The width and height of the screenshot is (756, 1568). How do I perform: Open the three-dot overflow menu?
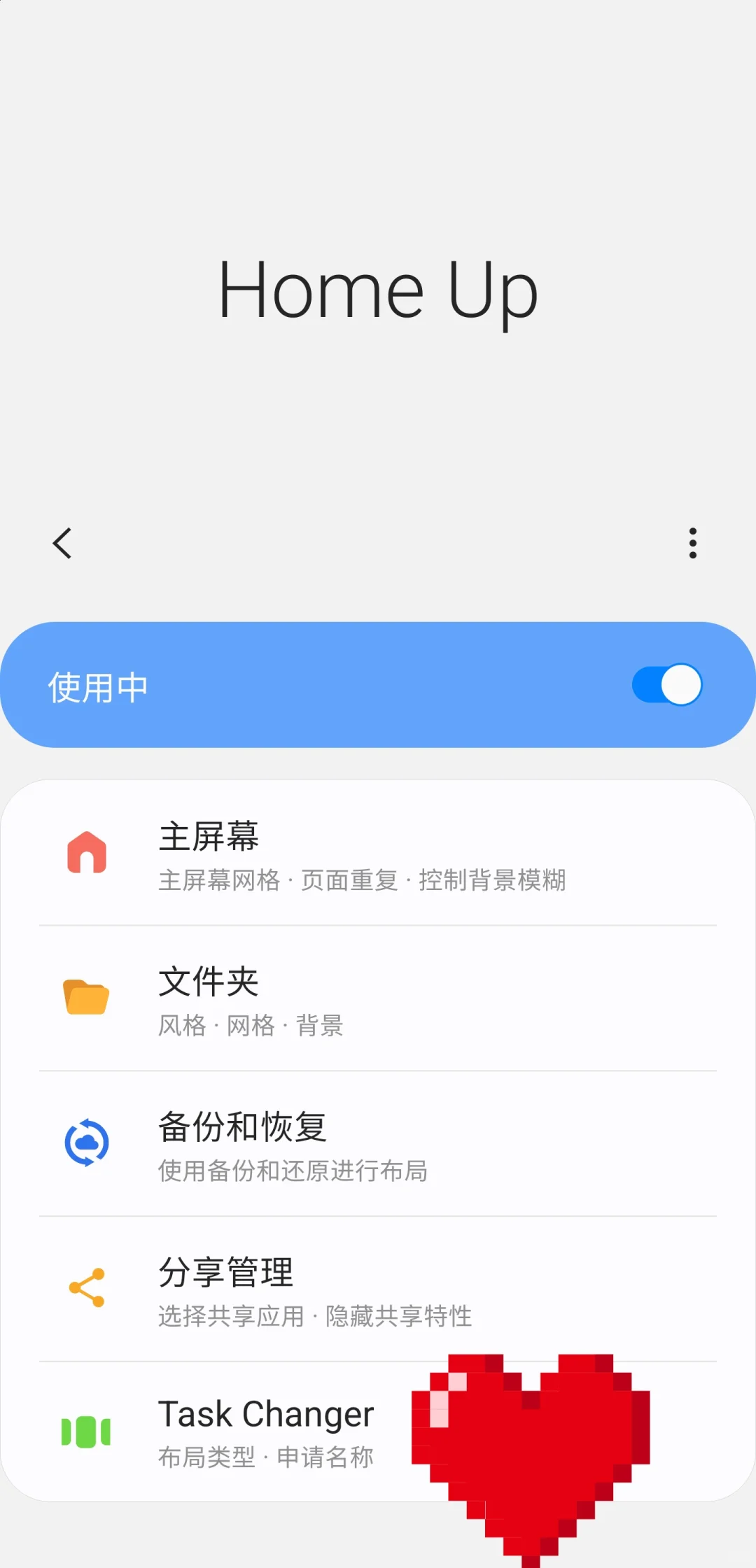(693, 543)
